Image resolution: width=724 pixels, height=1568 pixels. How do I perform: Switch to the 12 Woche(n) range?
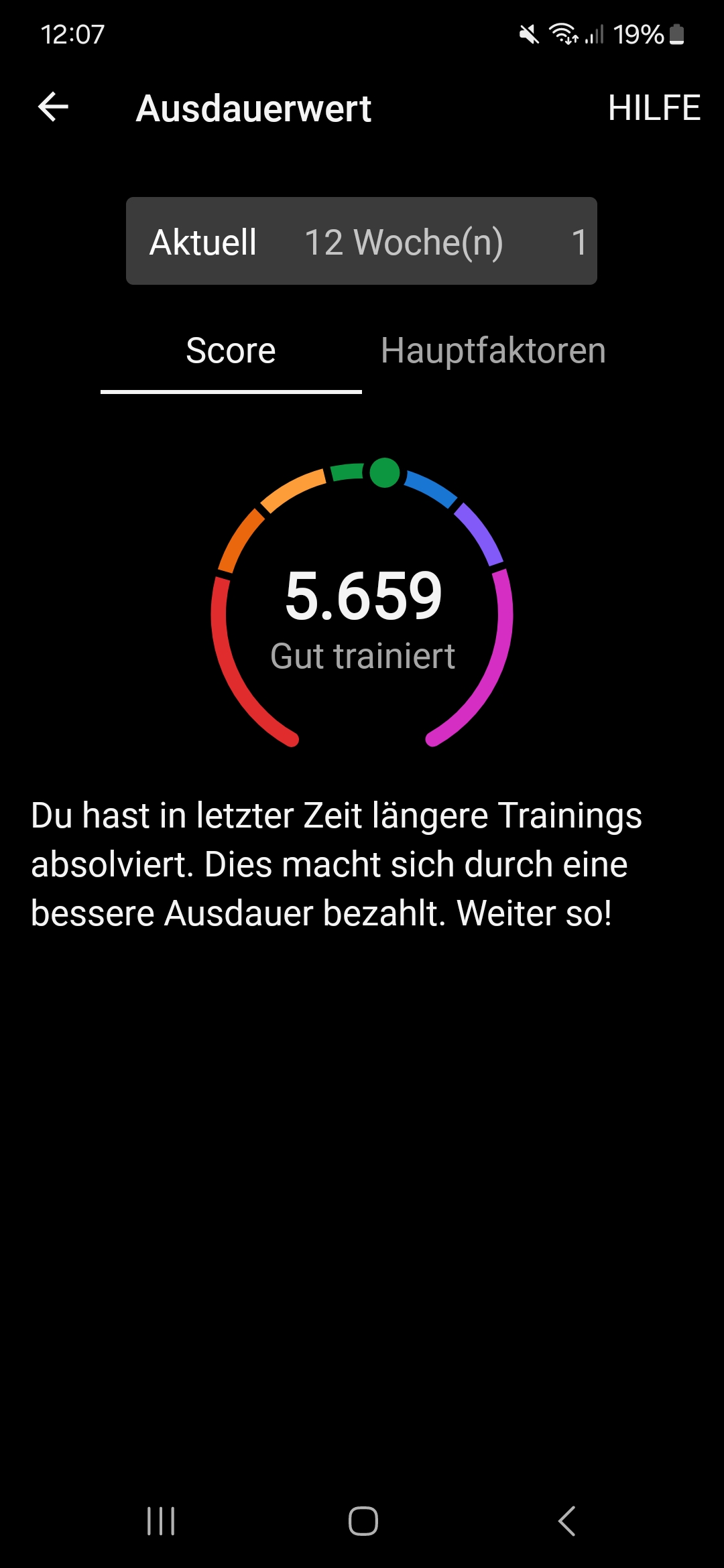click(404, 242)
